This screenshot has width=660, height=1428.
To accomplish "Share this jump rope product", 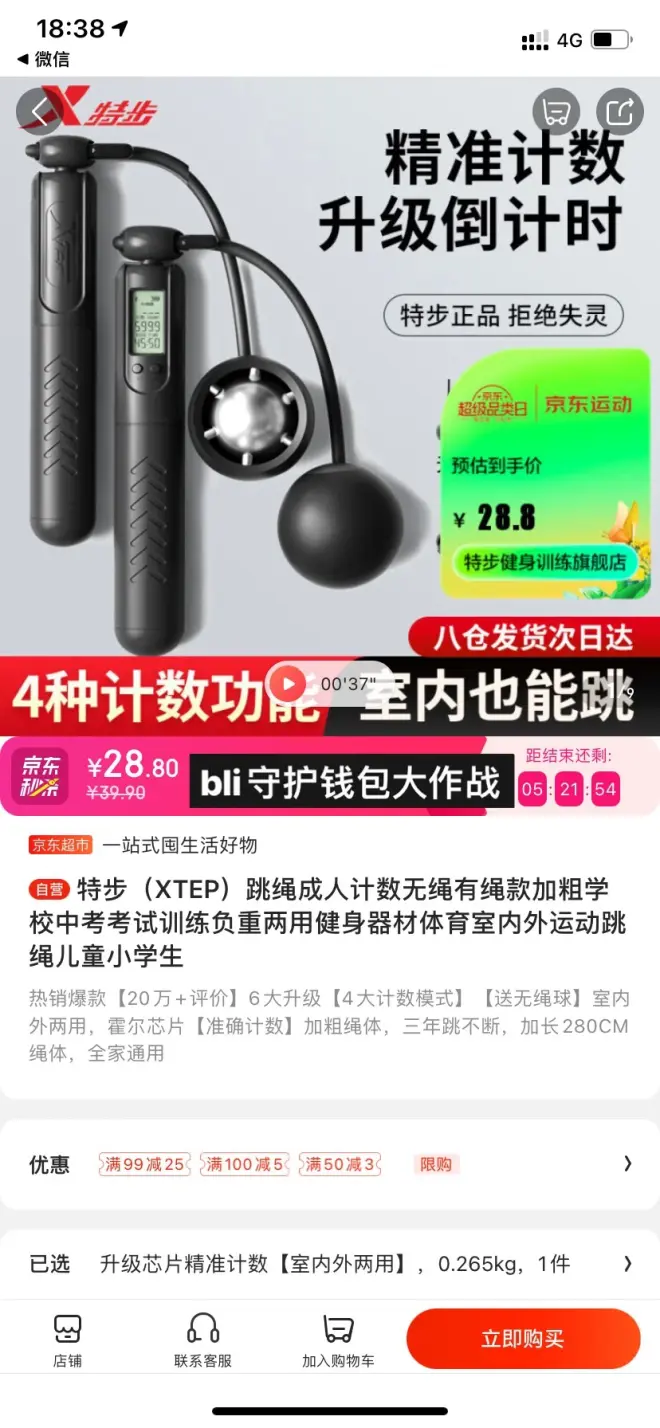I will coord(620,112).
